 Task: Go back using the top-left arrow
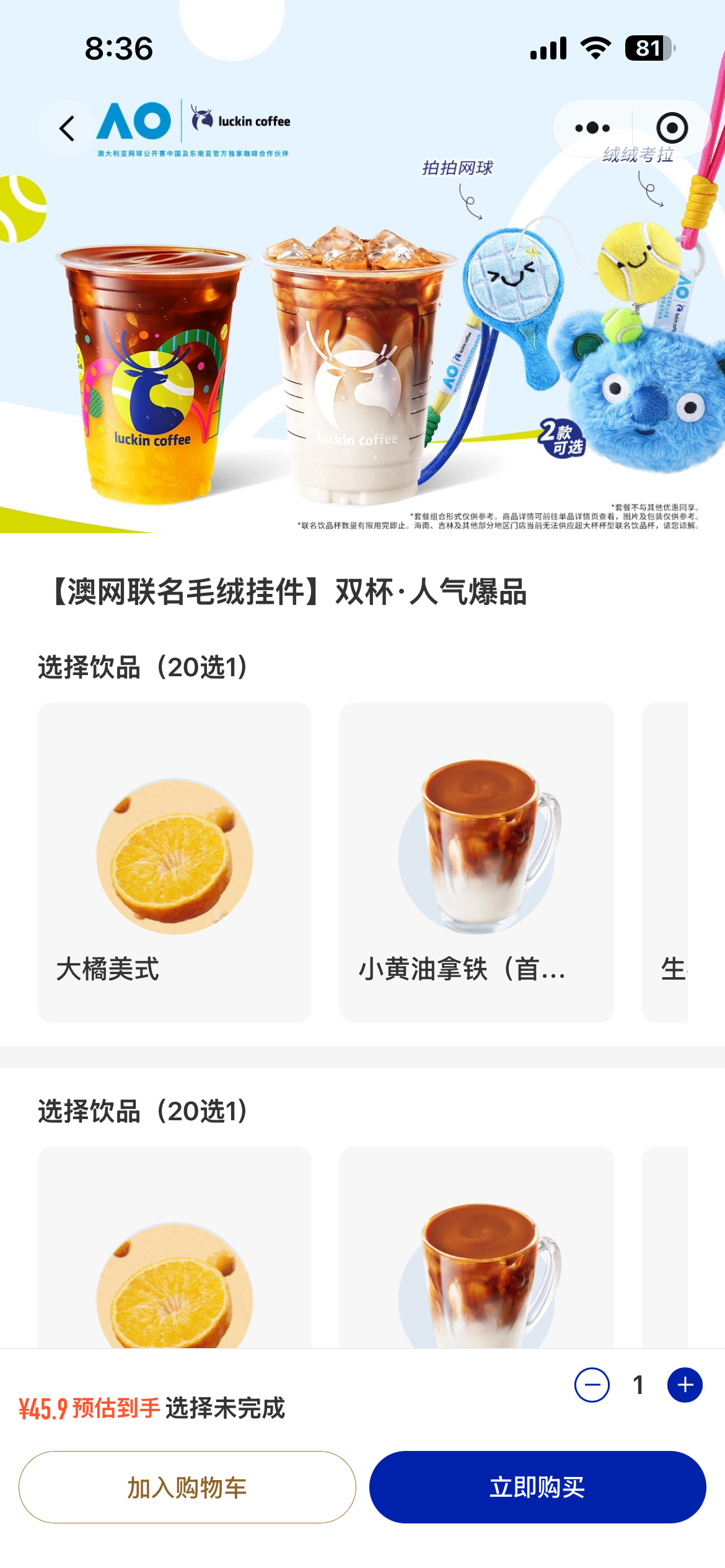(67, 129)
